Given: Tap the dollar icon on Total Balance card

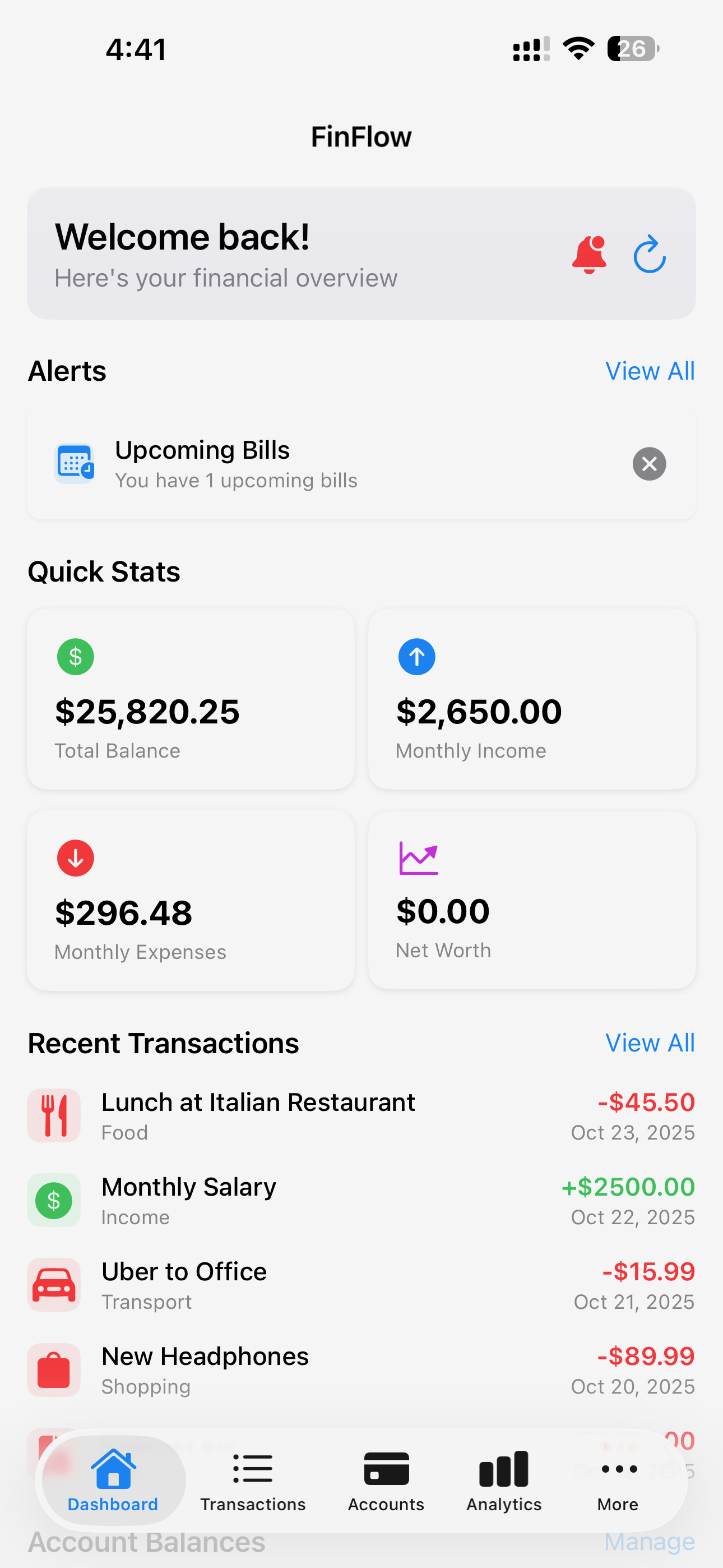Looking at the screenshot, I should (75, 656).
